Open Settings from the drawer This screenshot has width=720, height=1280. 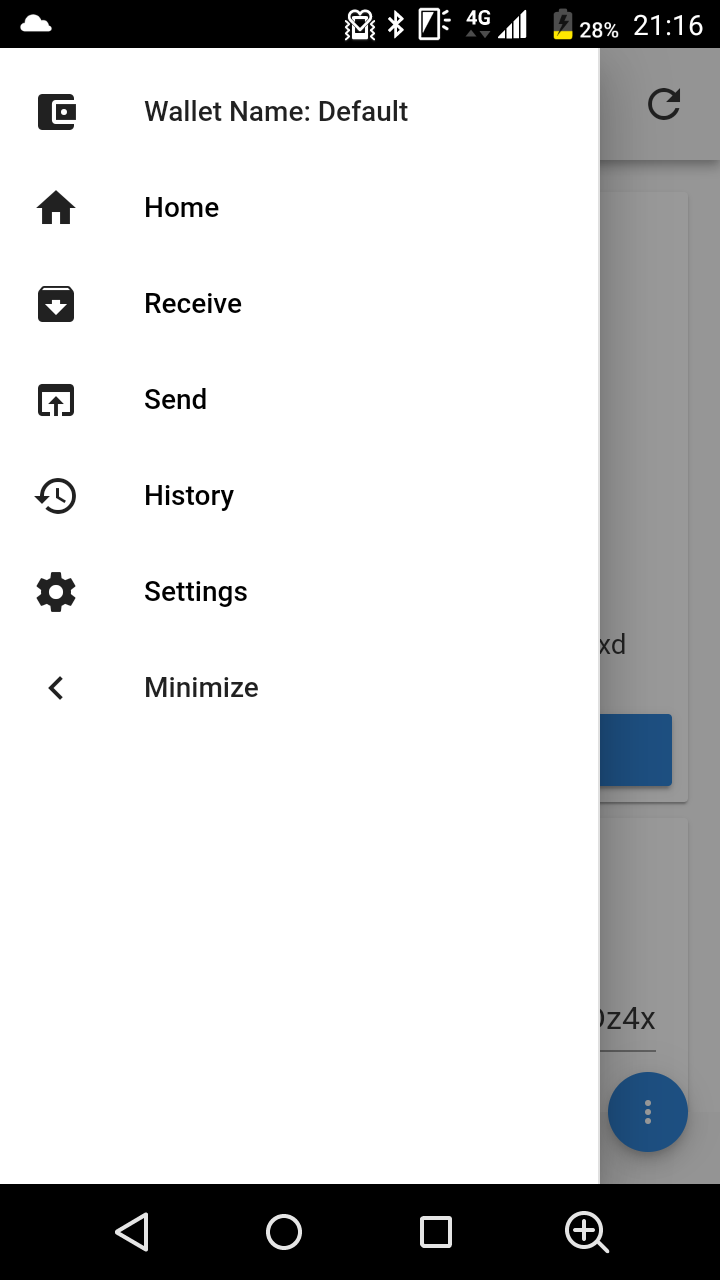pyautogui.click(x=195, y=592)
